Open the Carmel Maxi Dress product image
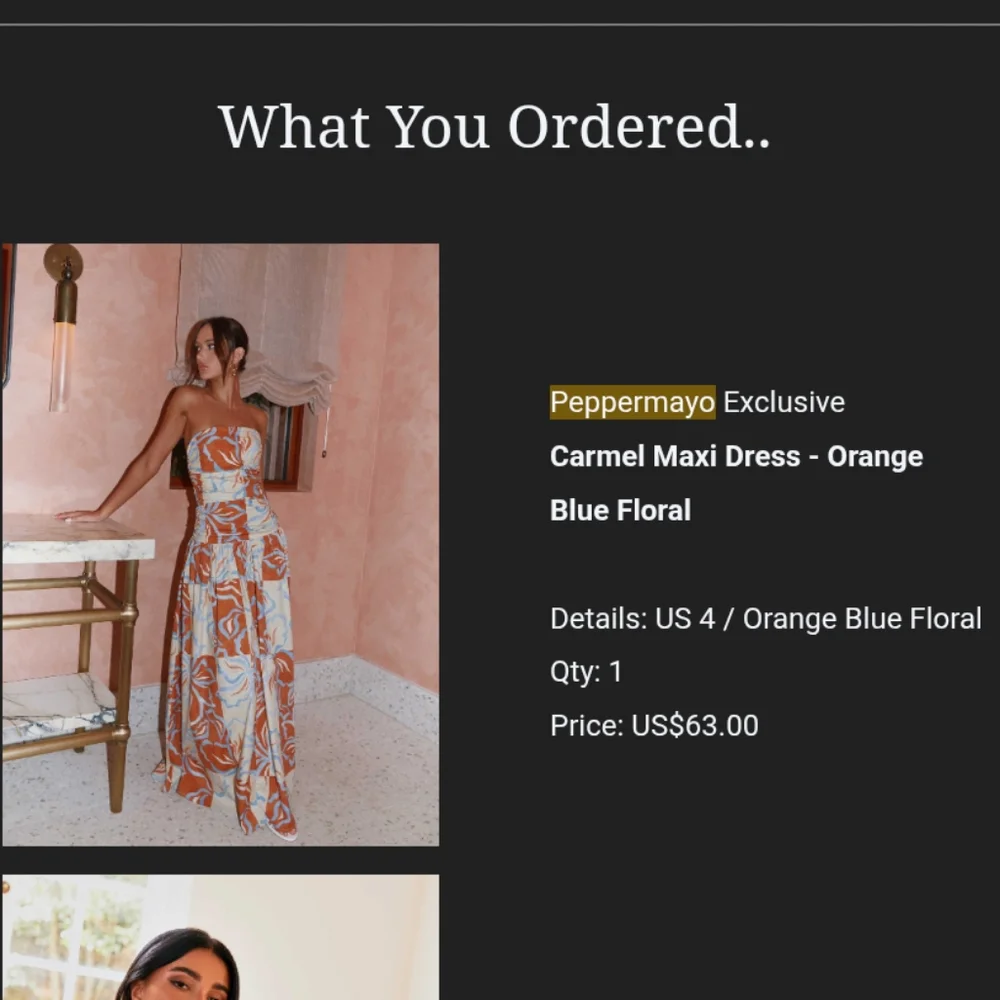Screen dimensions: 1000x1000 (x=220, y=545)
